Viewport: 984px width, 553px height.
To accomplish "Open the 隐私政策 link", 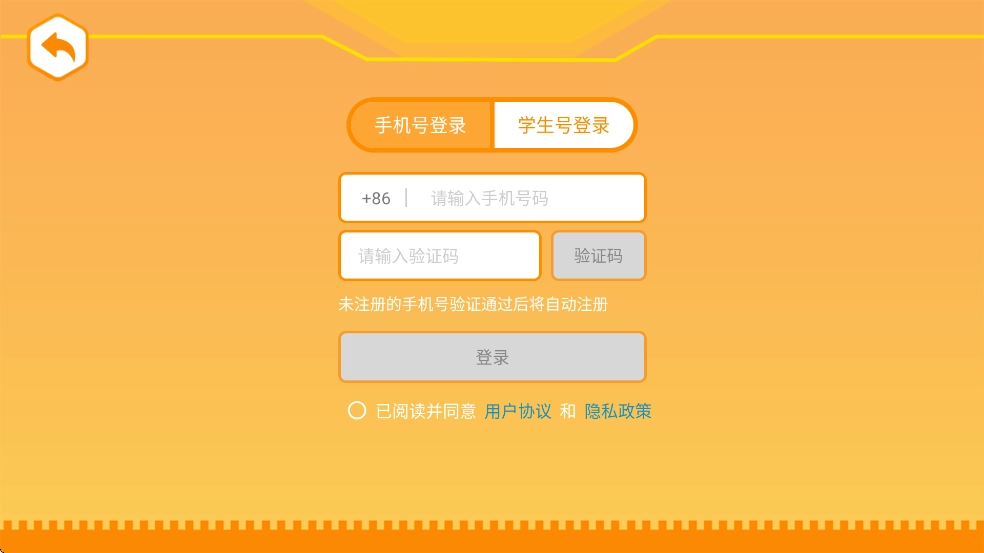I will coord(618,411).
